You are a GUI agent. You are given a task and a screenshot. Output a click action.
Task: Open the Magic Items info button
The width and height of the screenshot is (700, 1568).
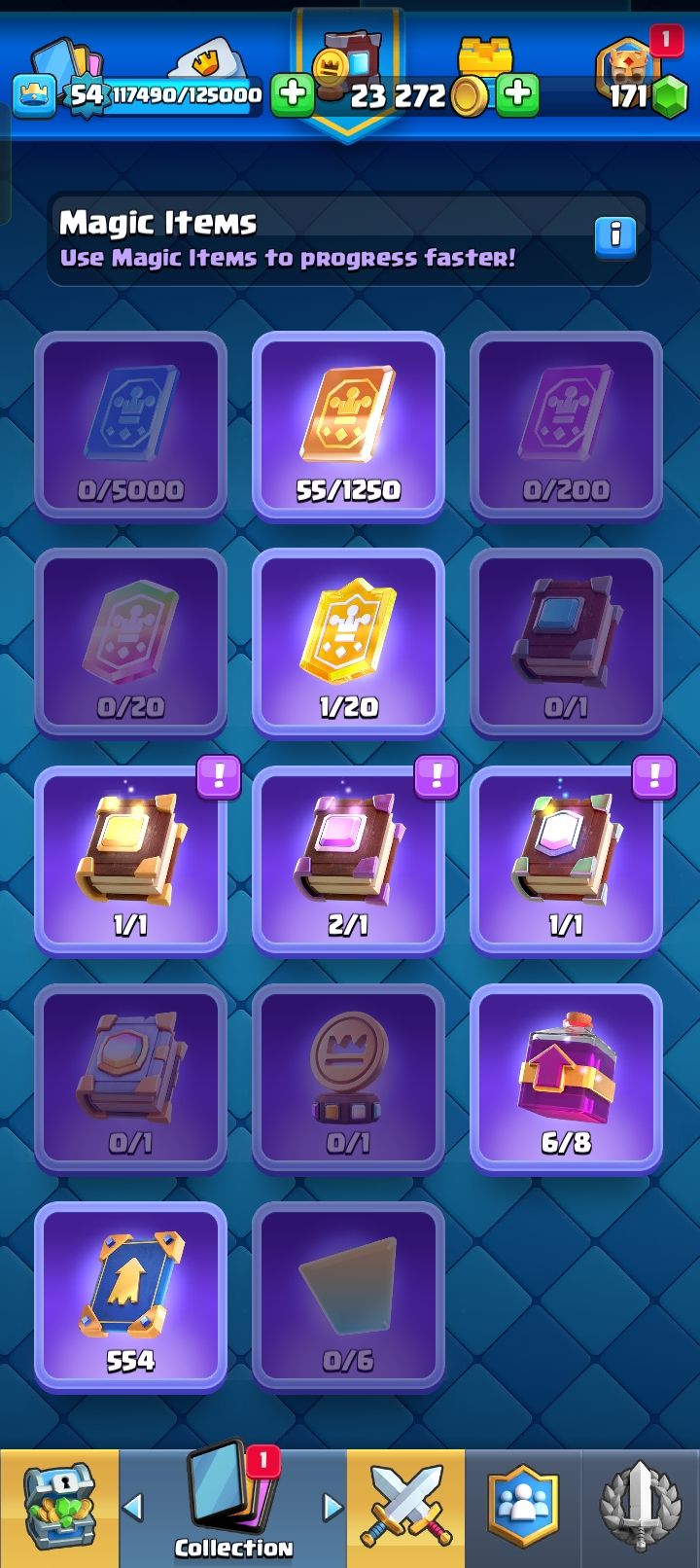[614, 236]
